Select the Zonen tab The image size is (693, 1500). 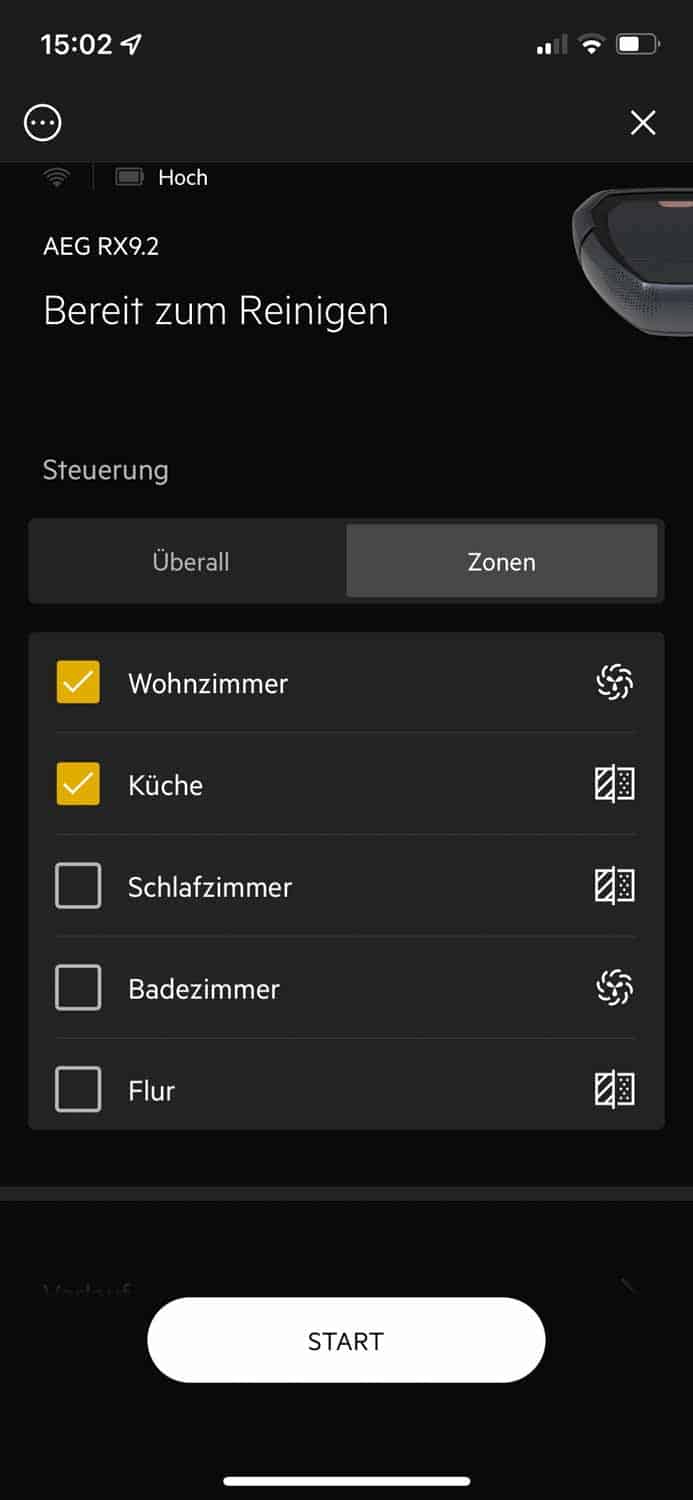[x=501, y=562]
